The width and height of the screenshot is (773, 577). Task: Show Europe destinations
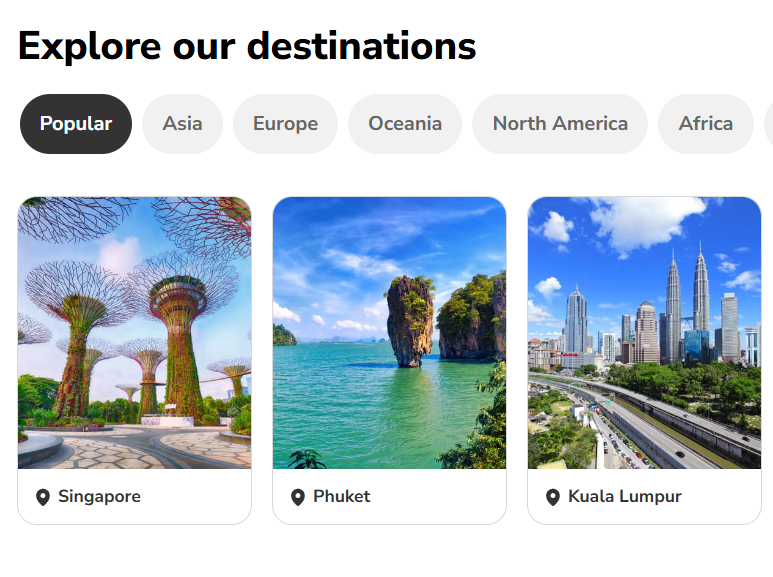[285, 124]
